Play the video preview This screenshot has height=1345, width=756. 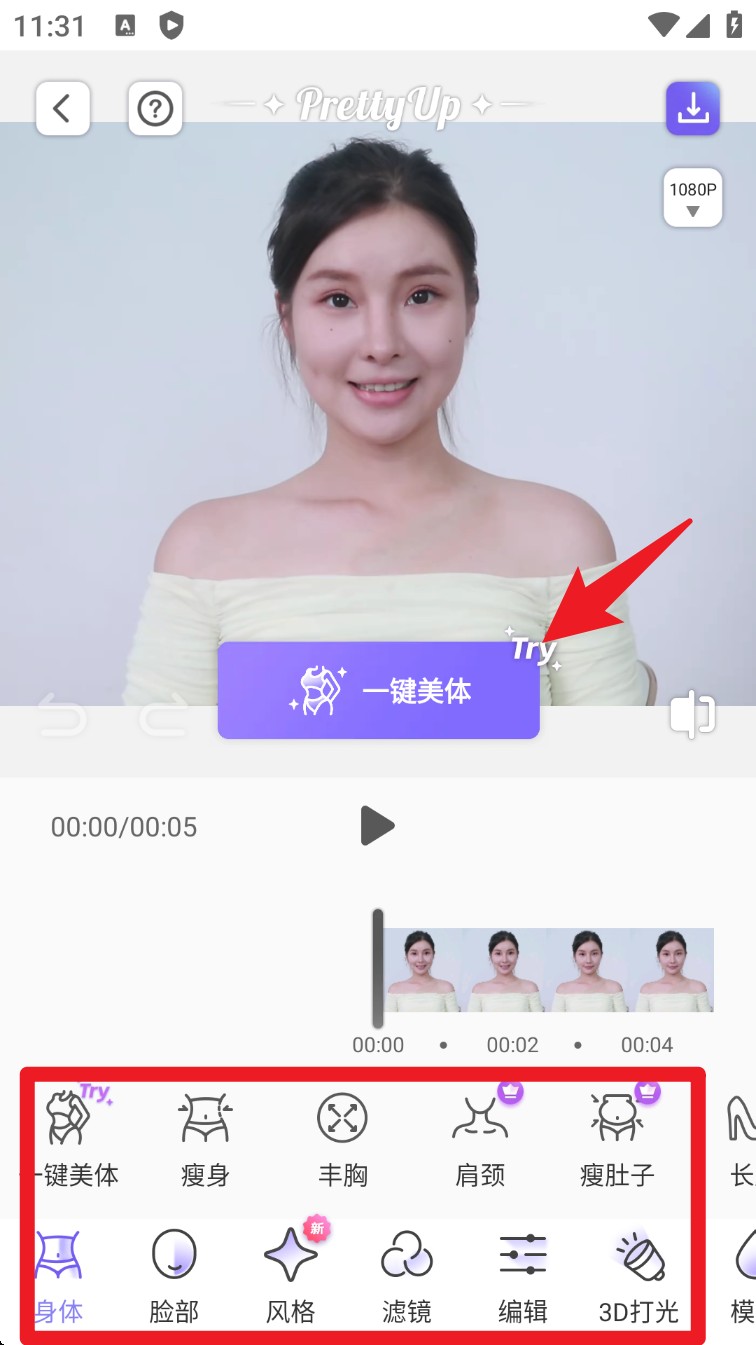coord(377,826)
